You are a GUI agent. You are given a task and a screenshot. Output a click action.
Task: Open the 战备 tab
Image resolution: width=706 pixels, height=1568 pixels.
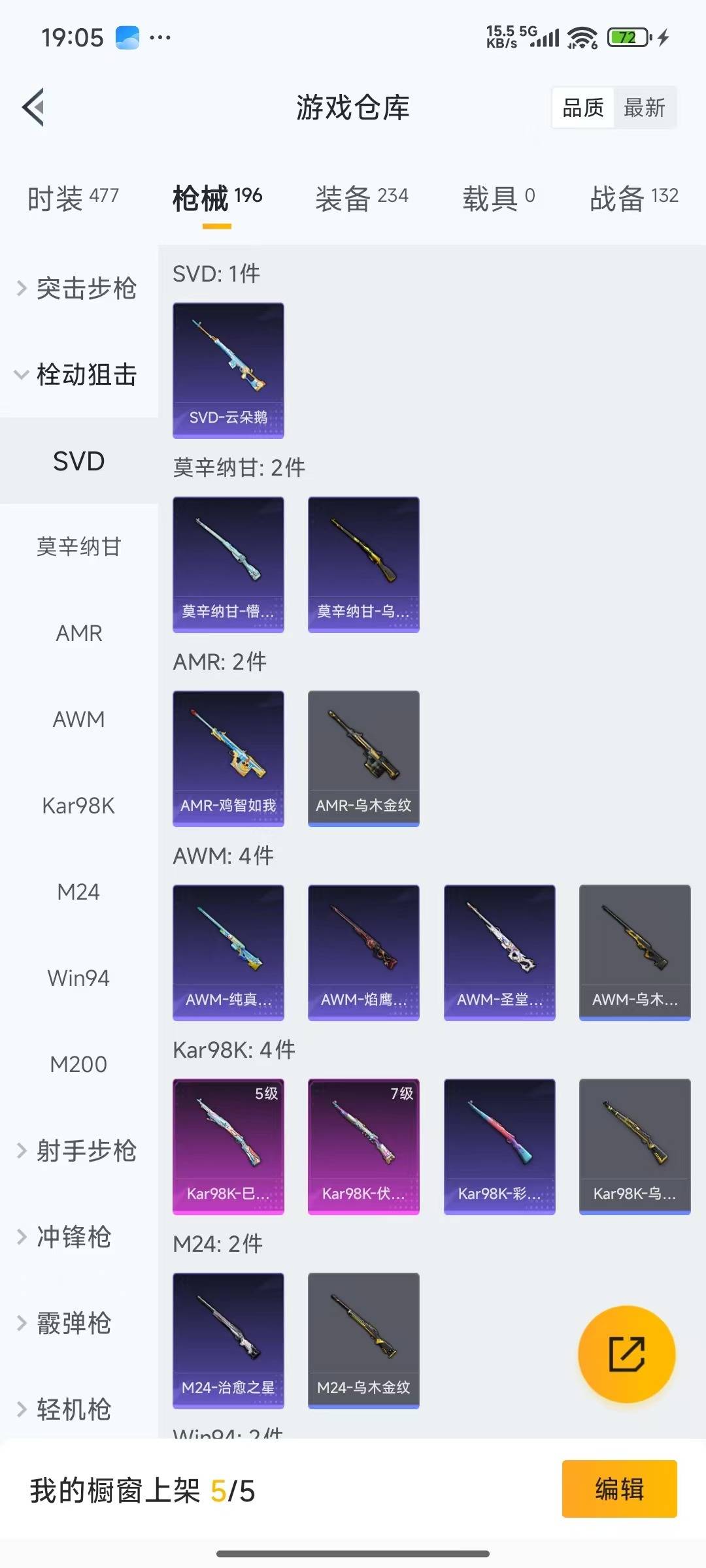click(x=632, y=196)
